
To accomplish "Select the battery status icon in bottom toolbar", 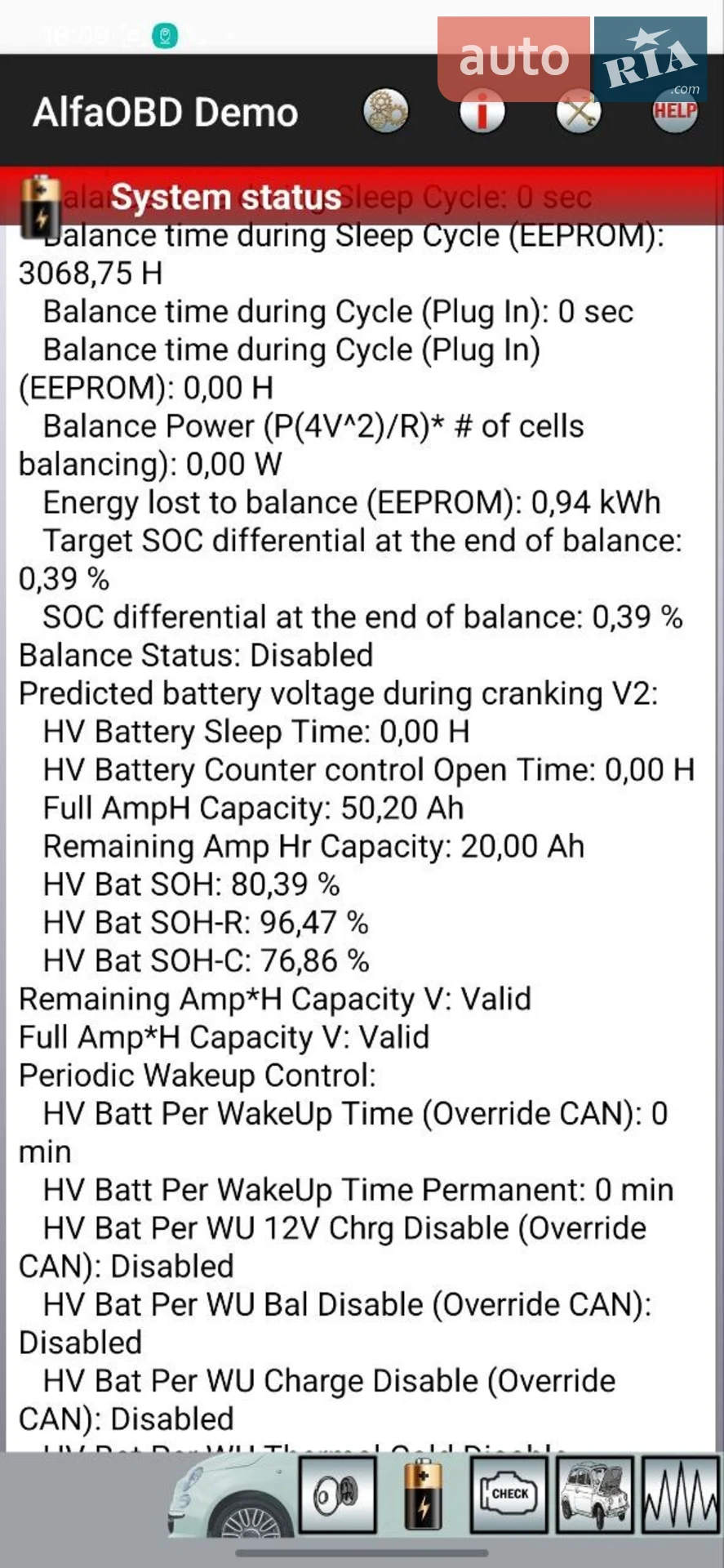I will pos(423,1495).
